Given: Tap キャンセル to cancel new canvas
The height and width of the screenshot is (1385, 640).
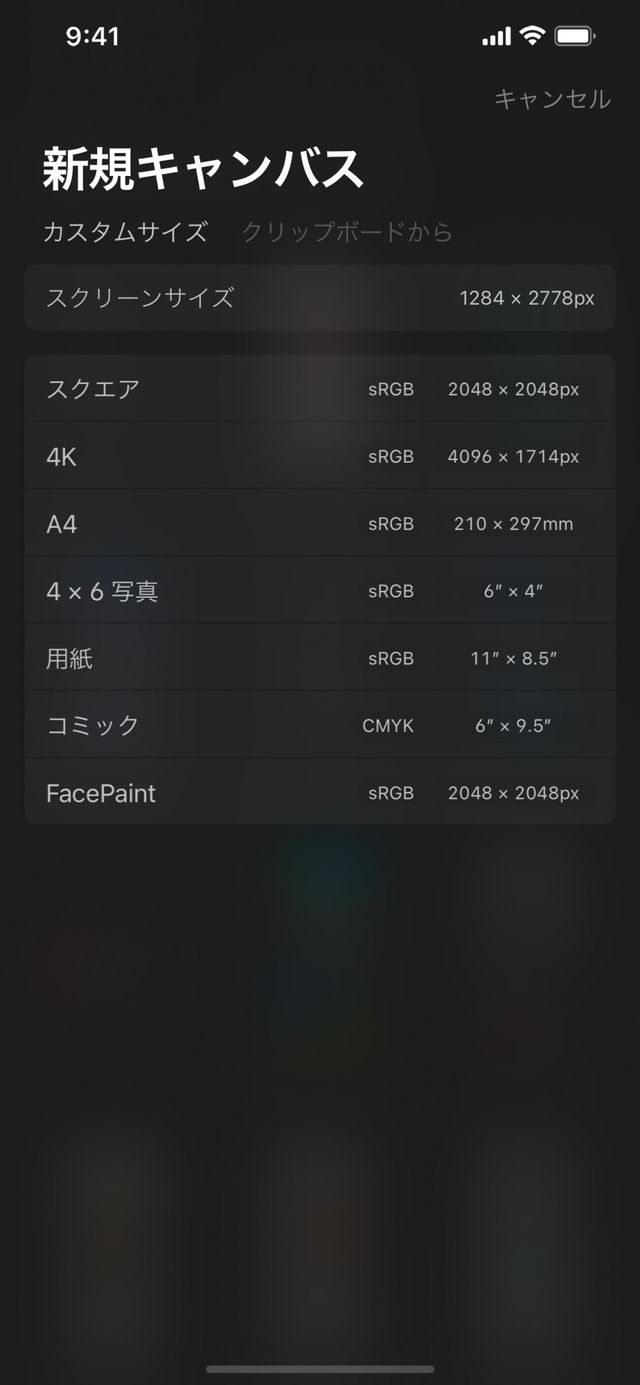Looking at the screenshot, I should [x=552, y=99].
